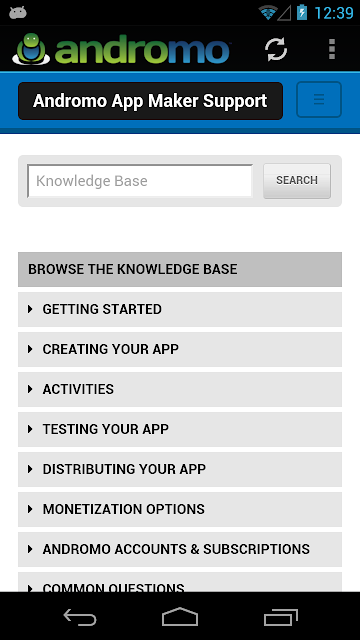Expand the Common Questions section

pos(180,582)
